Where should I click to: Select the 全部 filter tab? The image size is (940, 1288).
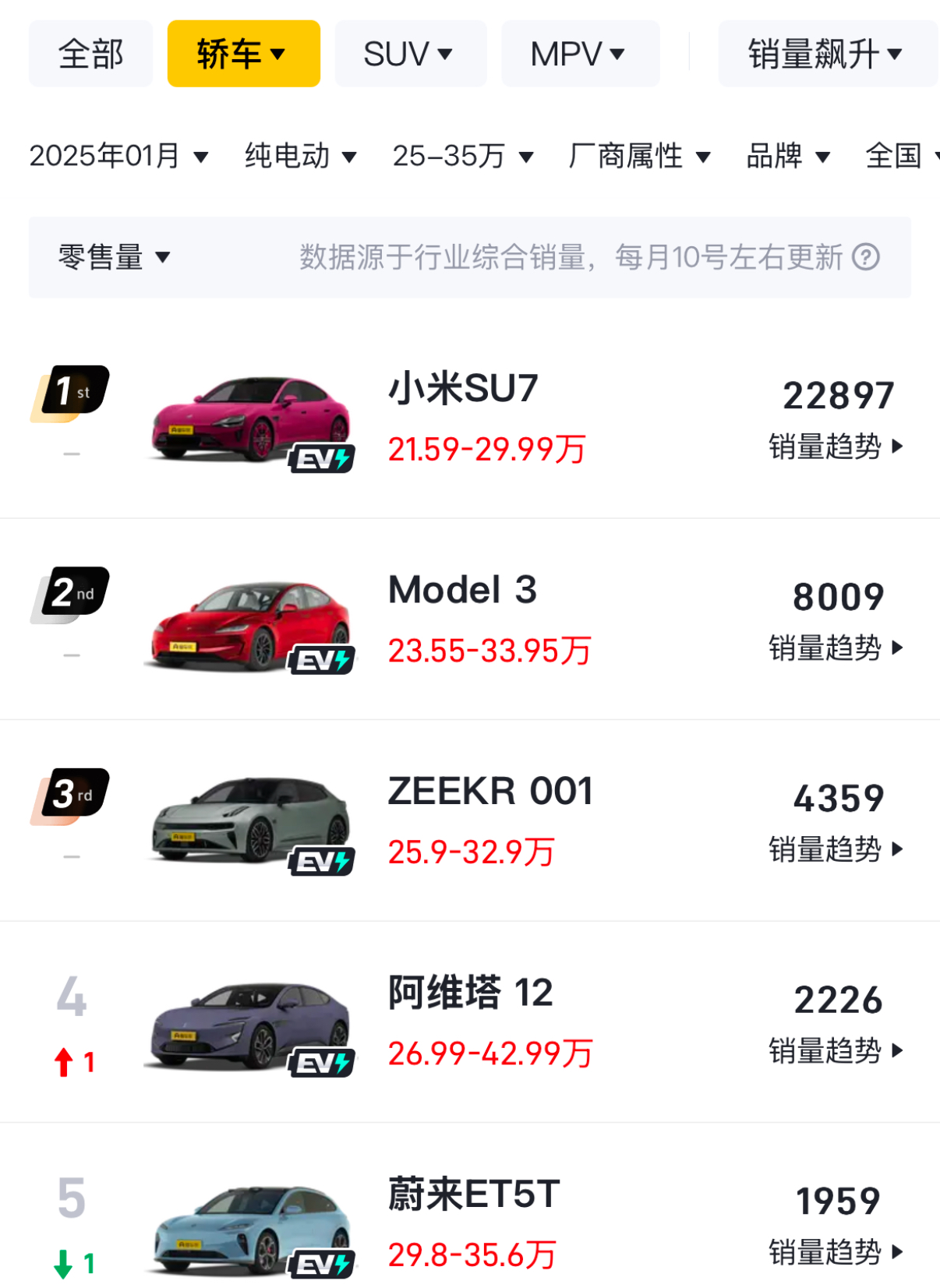click(90, 53)
